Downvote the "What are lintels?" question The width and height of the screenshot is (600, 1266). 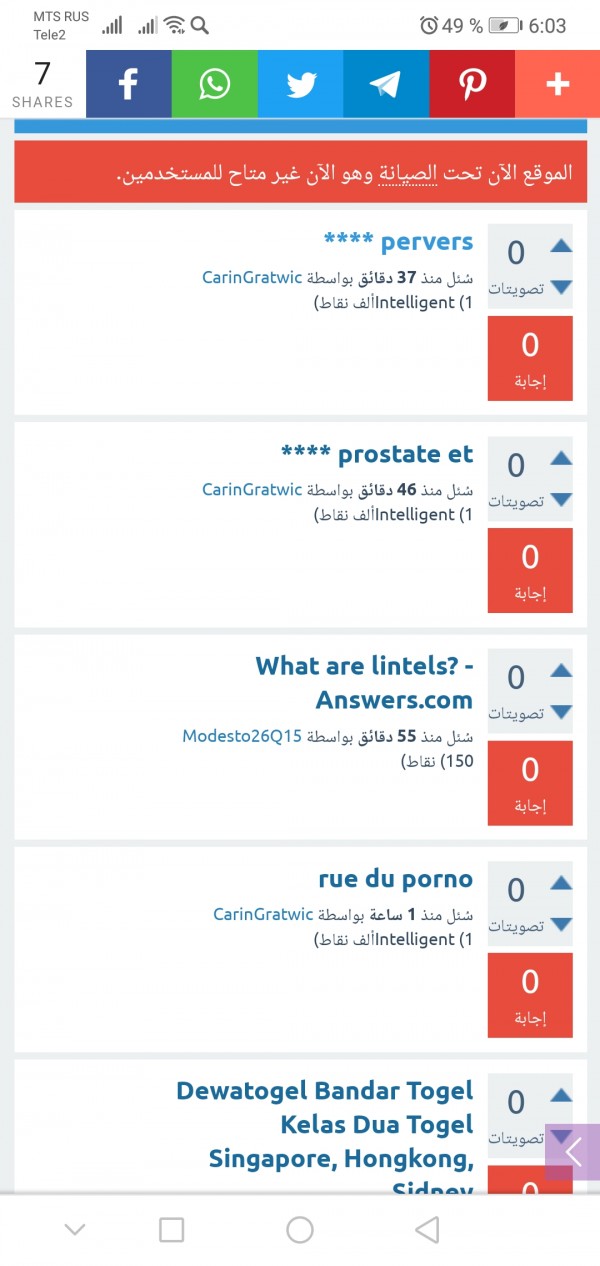[x=561, y=712]
